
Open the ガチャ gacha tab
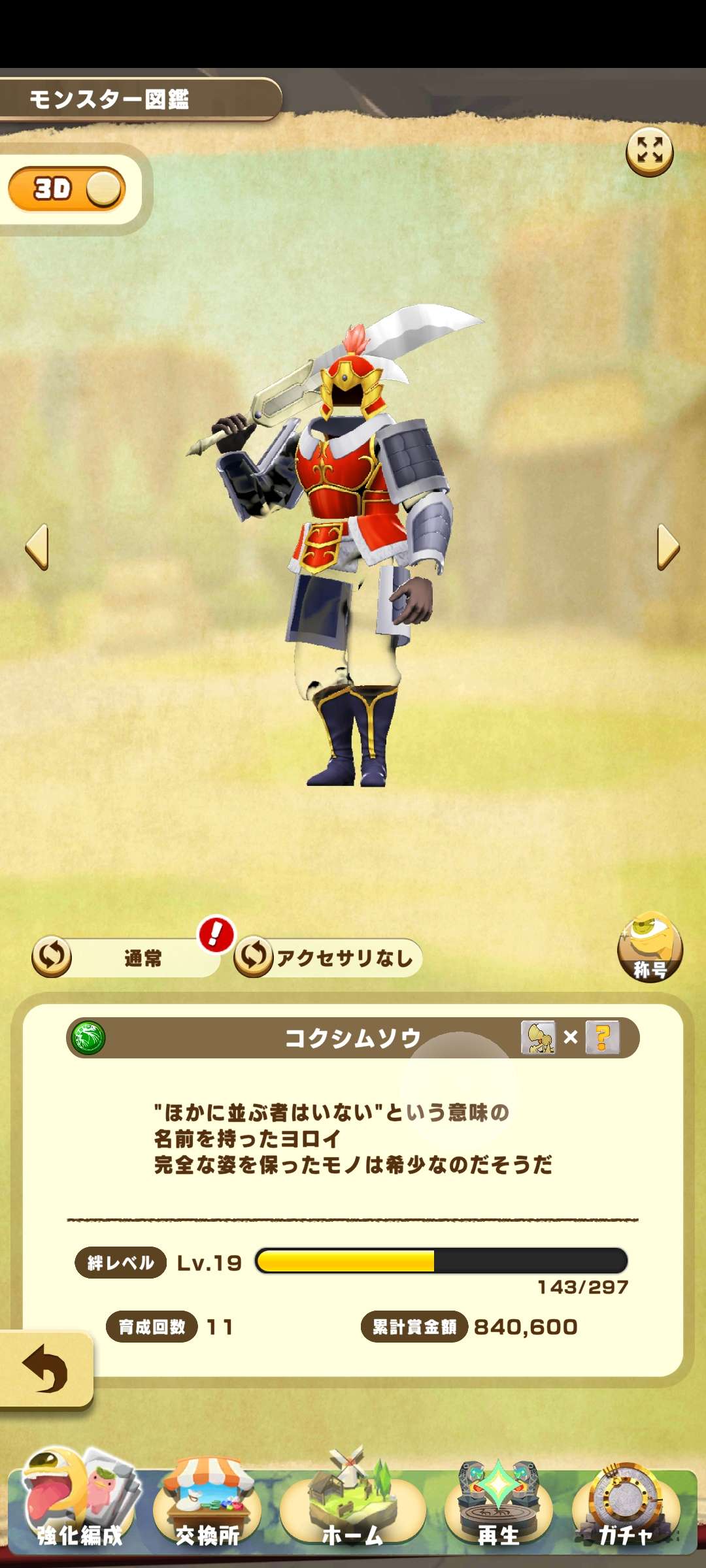pos(626,1509)
